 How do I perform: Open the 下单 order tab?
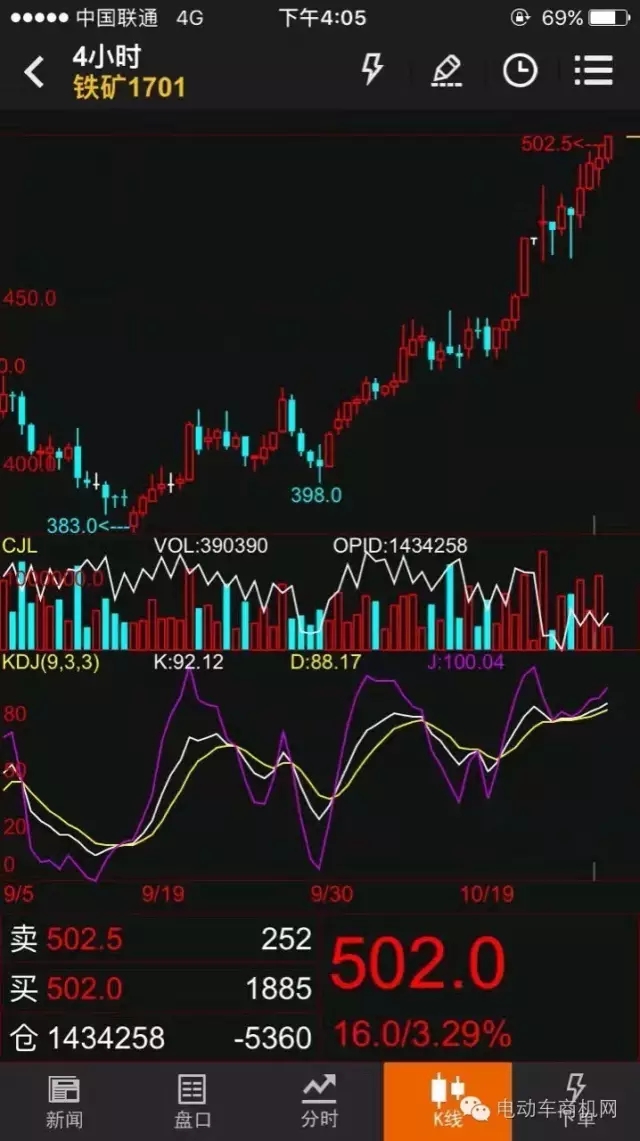coord(576,1101)
